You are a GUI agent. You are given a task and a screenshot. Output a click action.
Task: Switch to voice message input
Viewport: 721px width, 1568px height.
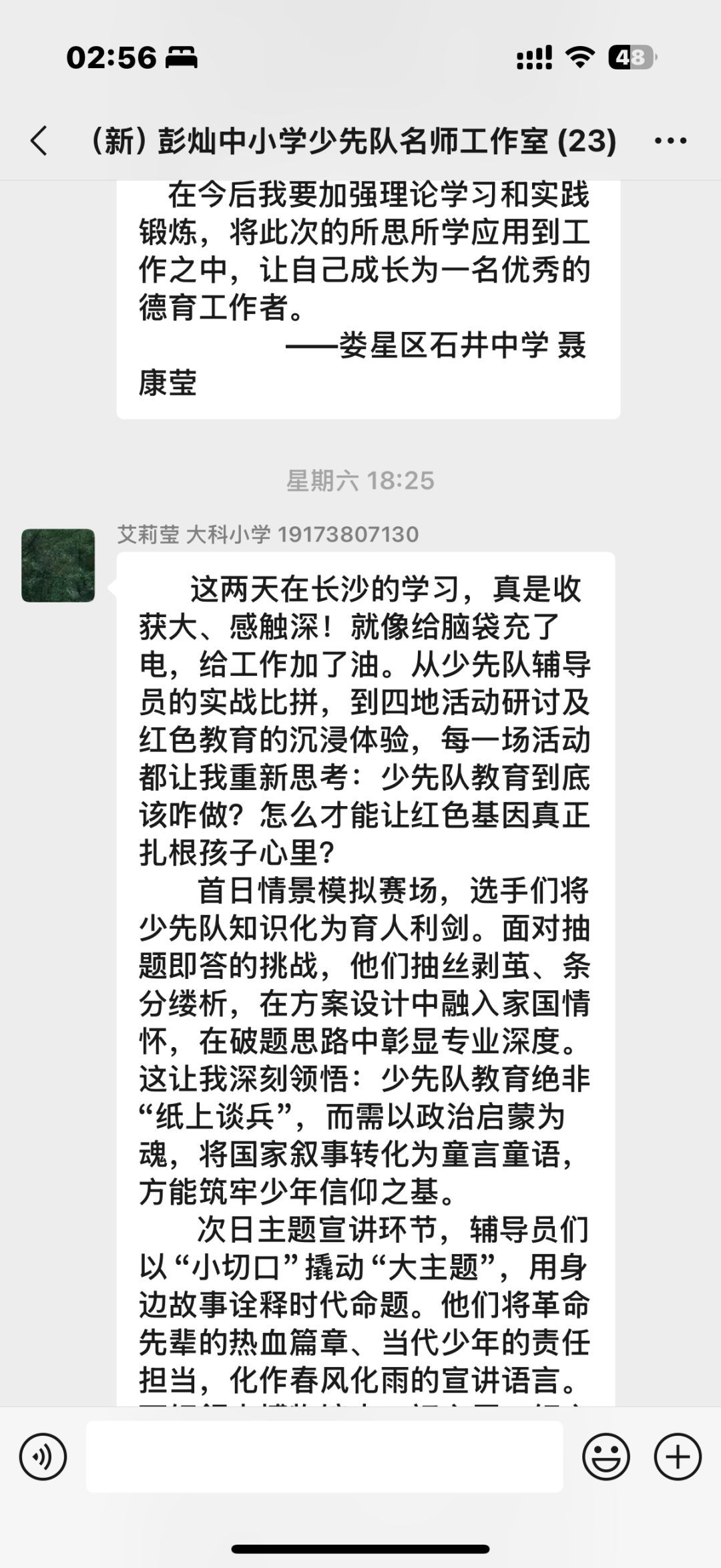pos(43,1456)
